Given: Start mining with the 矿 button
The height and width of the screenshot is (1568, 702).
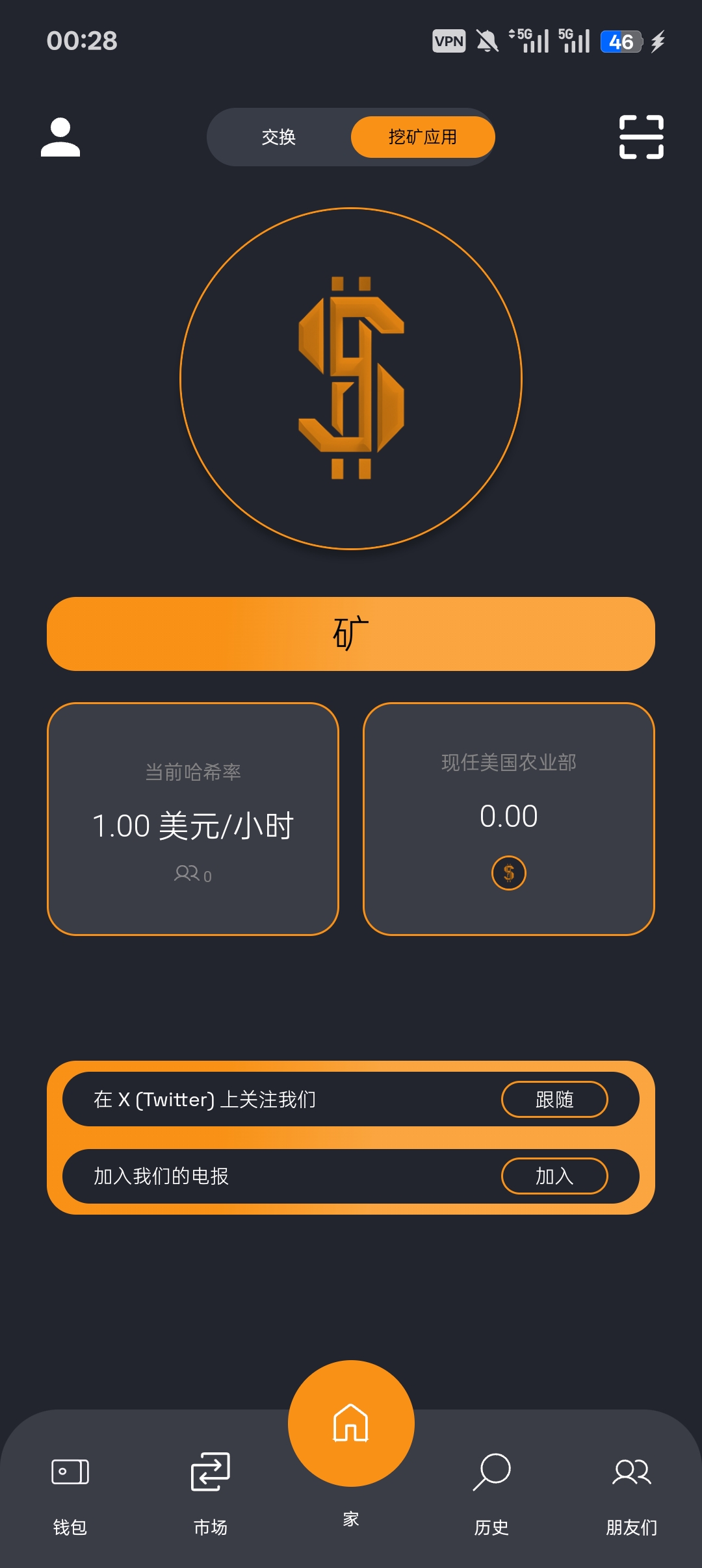Looking at the screenshot, I should (351, 634).
